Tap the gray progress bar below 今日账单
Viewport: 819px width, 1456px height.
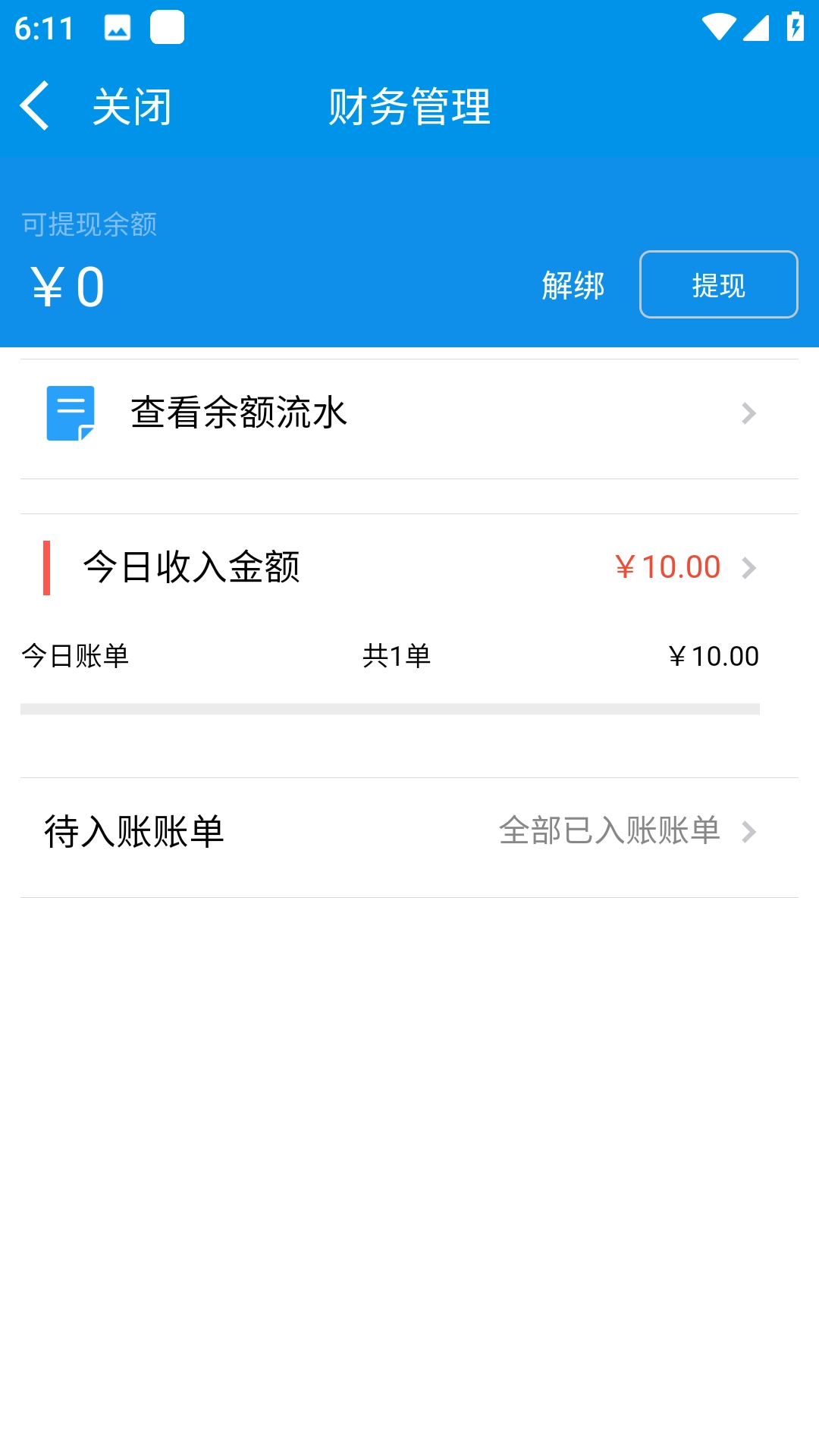point(391,709)
